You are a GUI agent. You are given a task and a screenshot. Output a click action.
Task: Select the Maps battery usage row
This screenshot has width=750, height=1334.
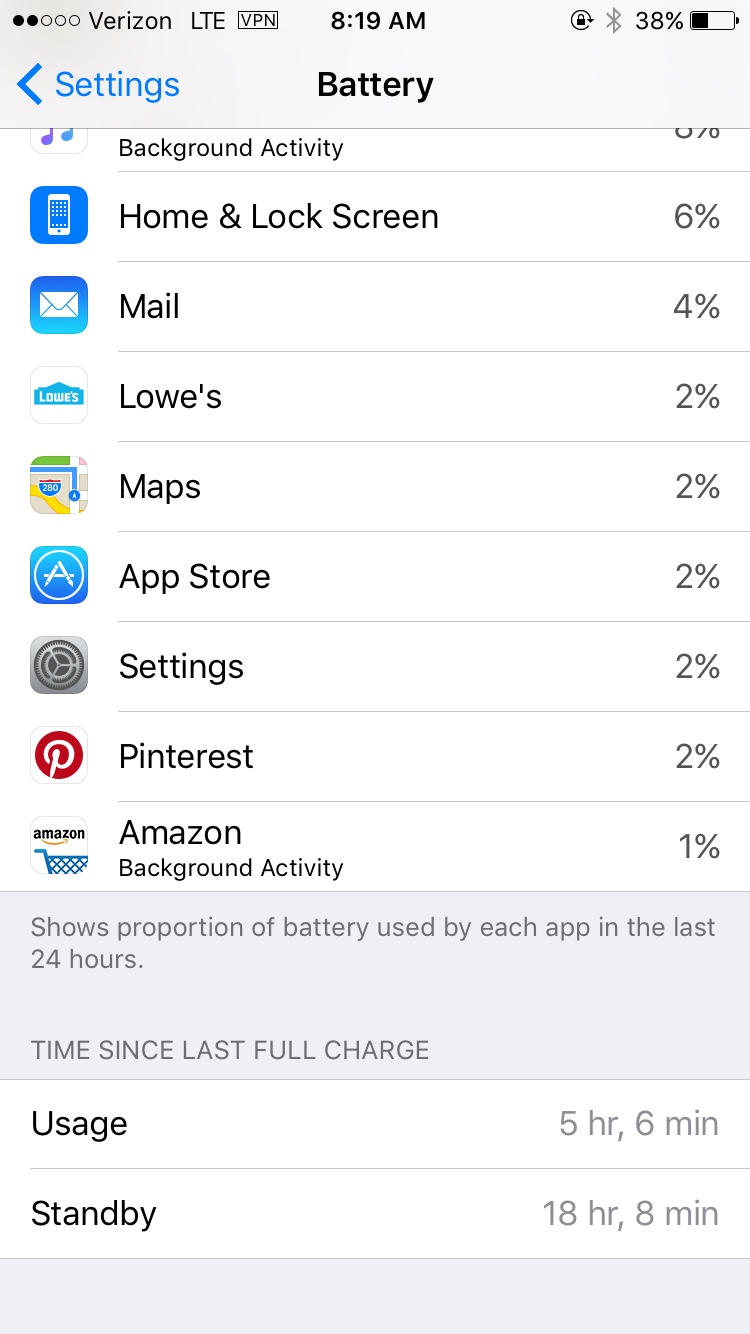coord(375,486)
